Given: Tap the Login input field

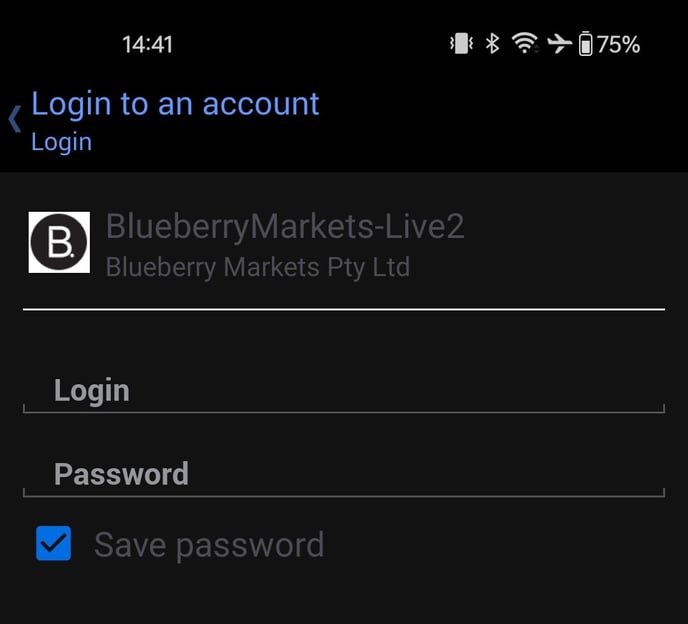Looking at the screenshot, I should pyautogui.click(x=343, y=391).
